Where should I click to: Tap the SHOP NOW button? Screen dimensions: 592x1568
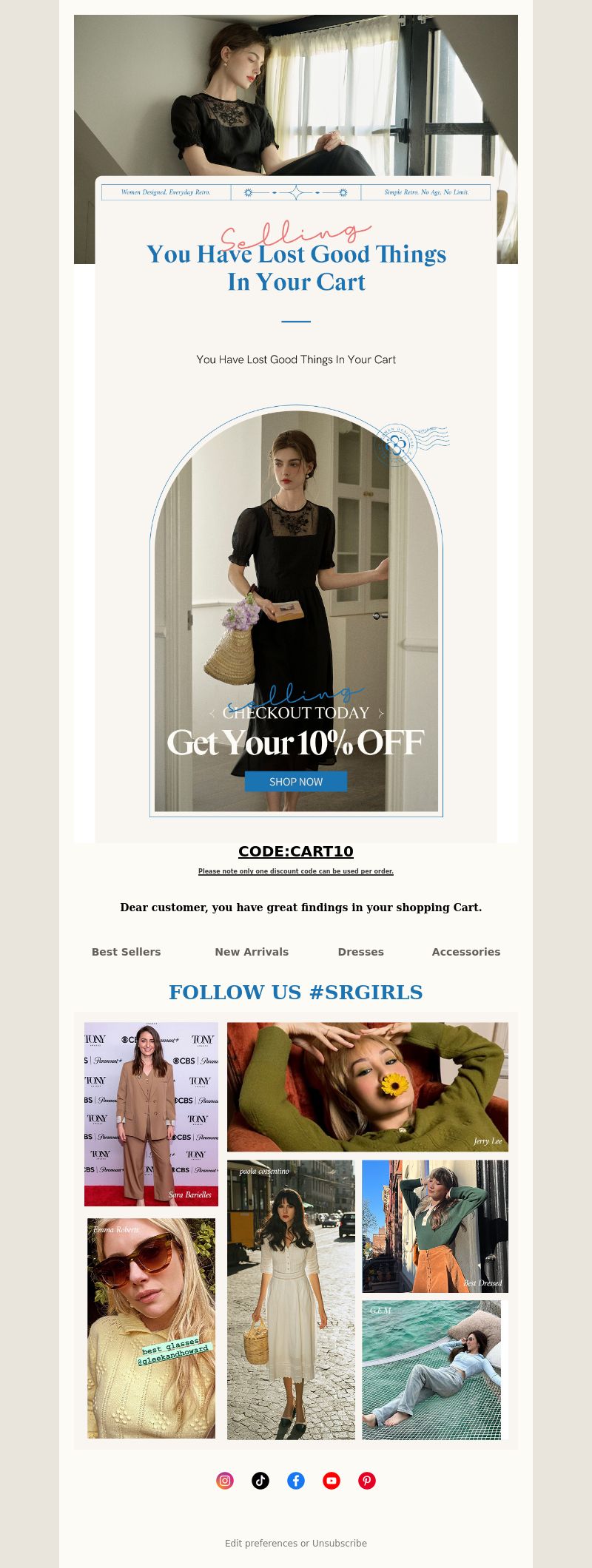296,782
